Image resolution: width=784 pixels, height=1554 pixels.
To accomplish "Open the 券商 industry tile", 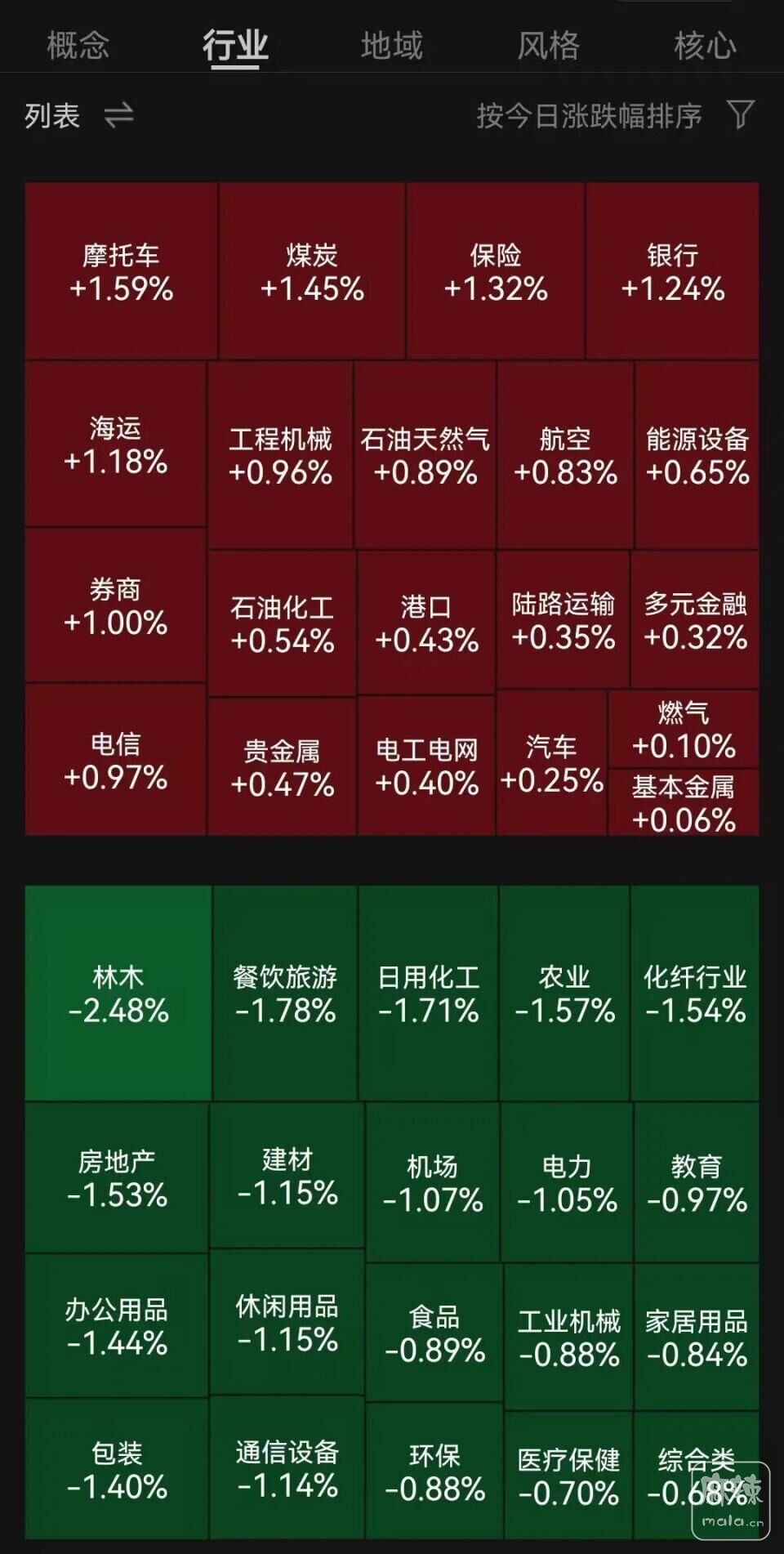I will tap(115, 605).
